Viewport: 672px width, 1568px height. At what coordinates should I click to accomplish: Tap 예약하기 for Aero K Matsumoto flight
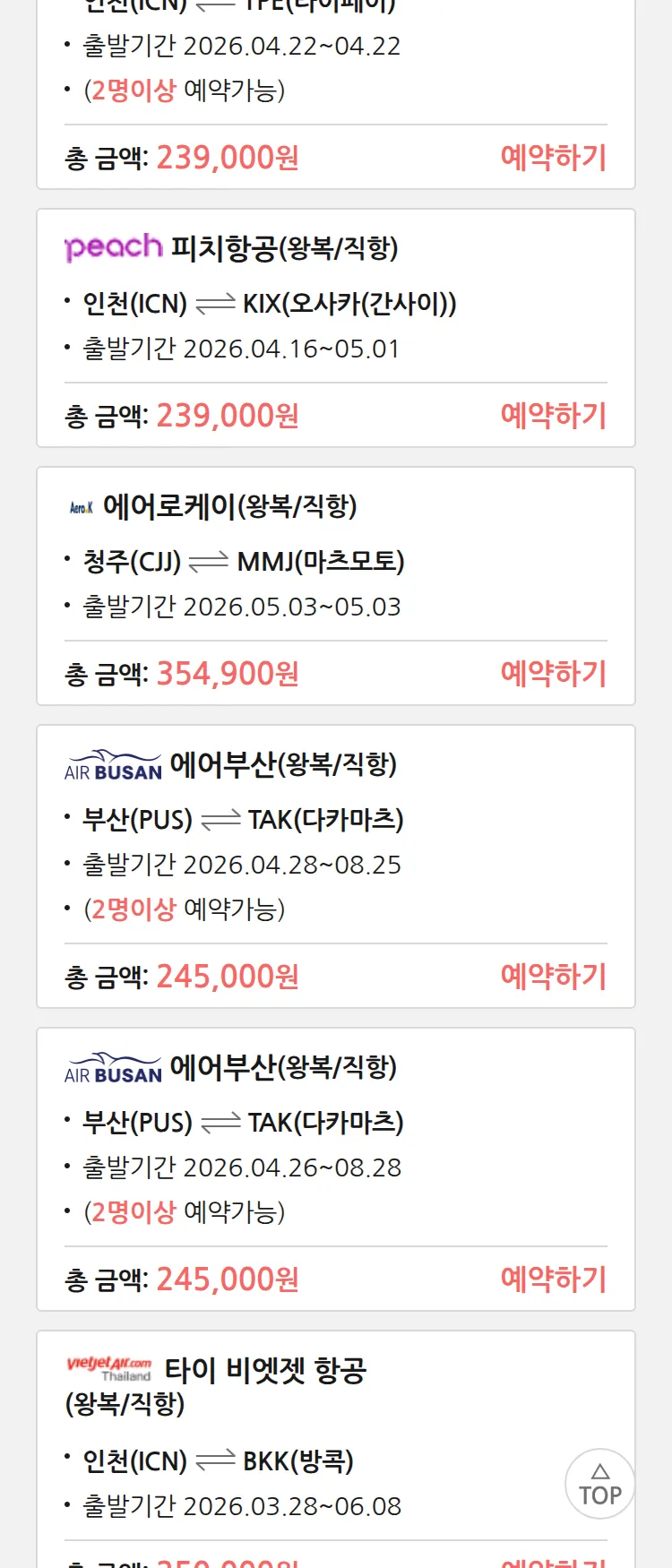[x=553, y=674]
